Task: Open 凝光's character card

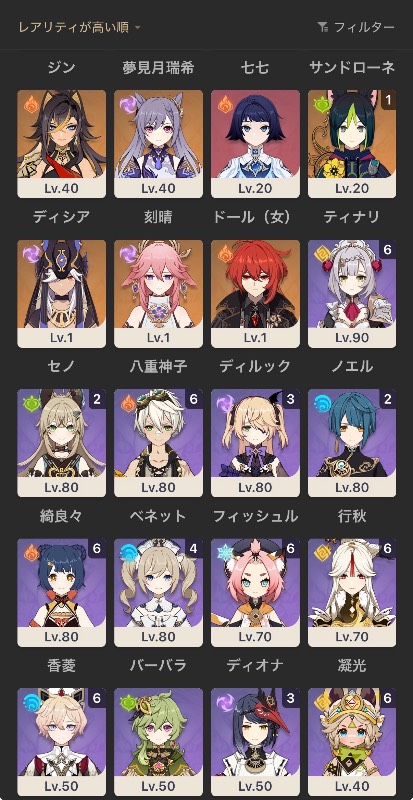Action: 352,593
